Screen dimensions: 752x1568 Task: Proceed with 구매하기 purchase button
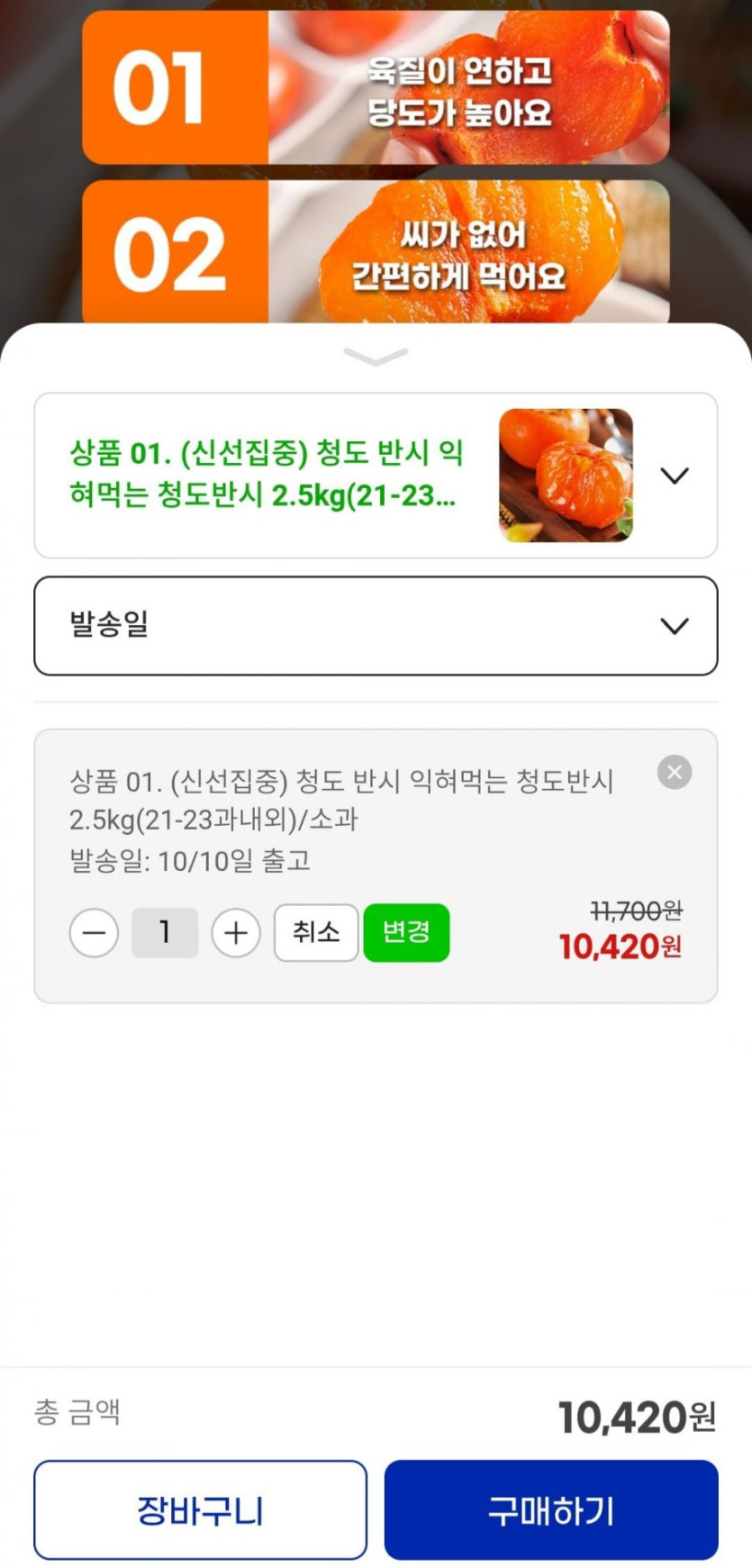point(551,1510)
